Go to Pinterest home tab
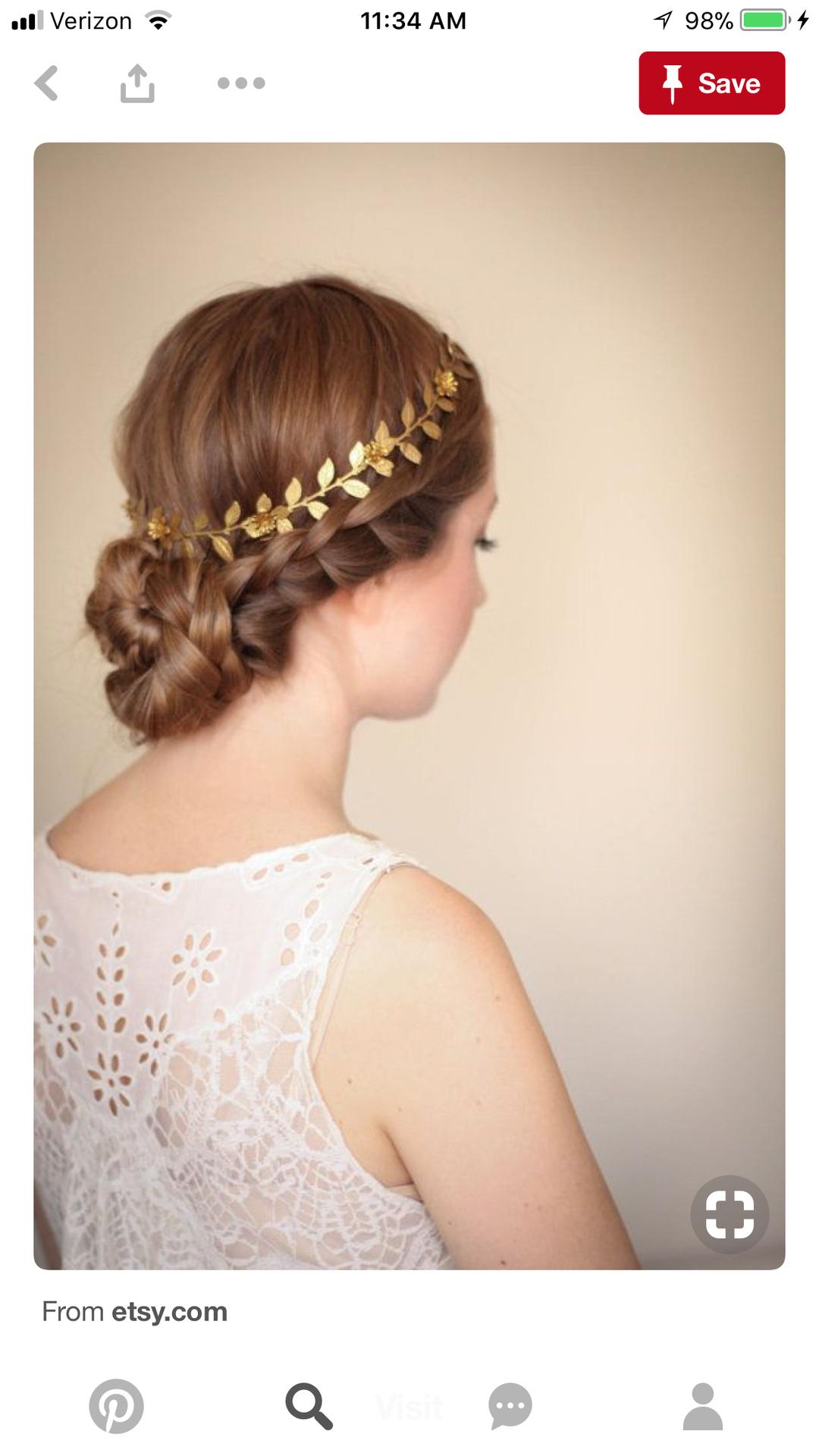The width and height of the screenshot is (819, 1456). tap(116, 1406)
